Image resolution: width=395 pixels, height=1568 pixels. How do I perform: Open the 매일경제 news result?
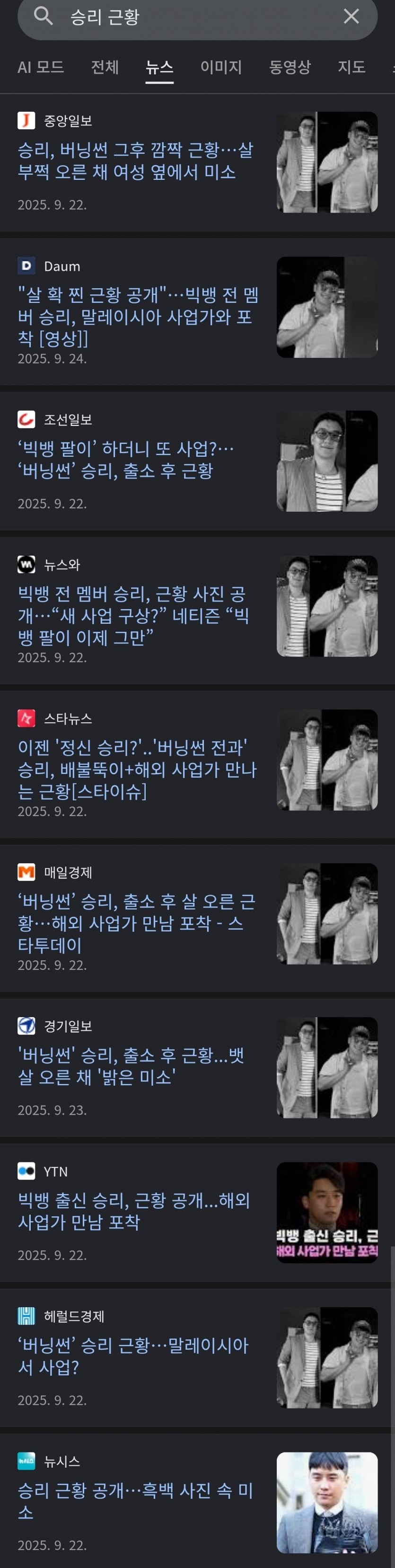[136, 923]
